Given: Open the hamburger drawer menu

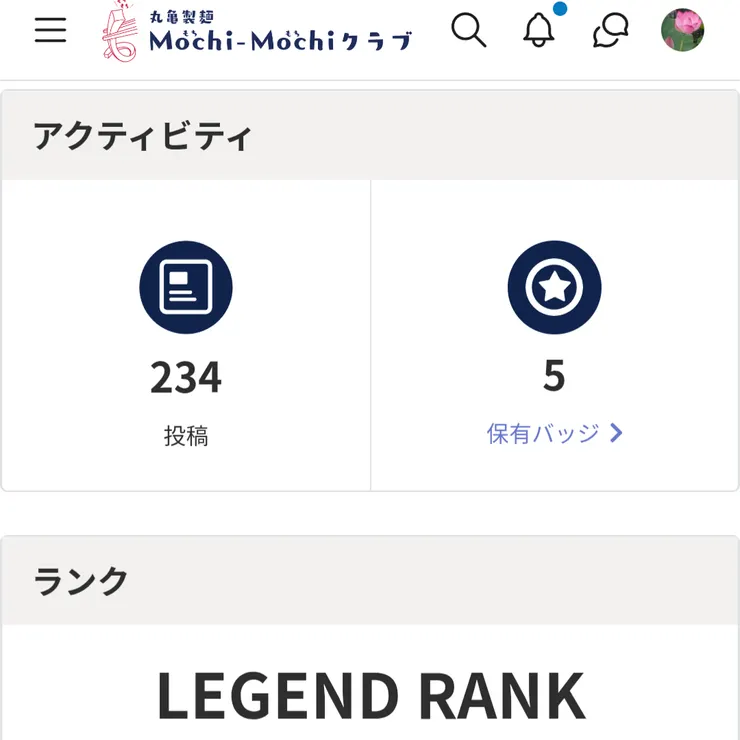Looking at the screenshot, I should tap(50, 30).
